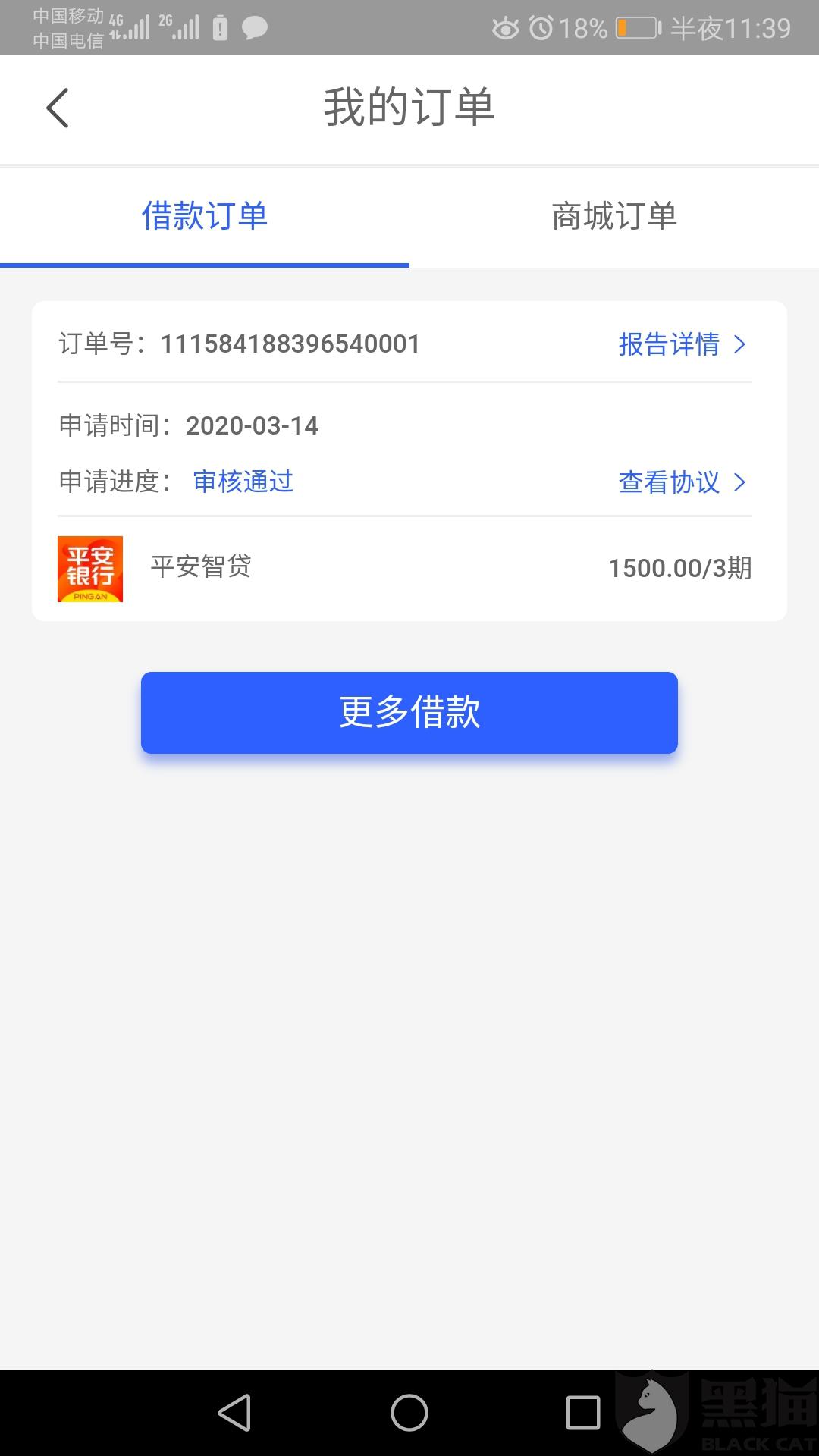The height and width of the screenshot is (1456, 819).
Task: Open 报告详情 for the order
Action: click(682, 344)
